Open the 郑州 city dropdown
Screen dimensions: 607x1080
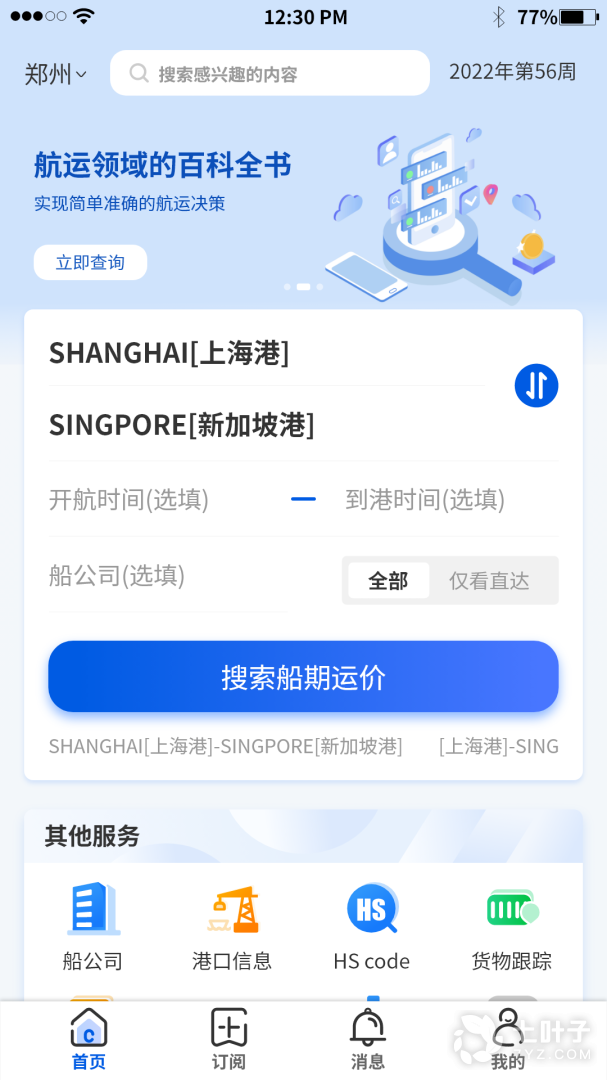(x=56, y=74)
